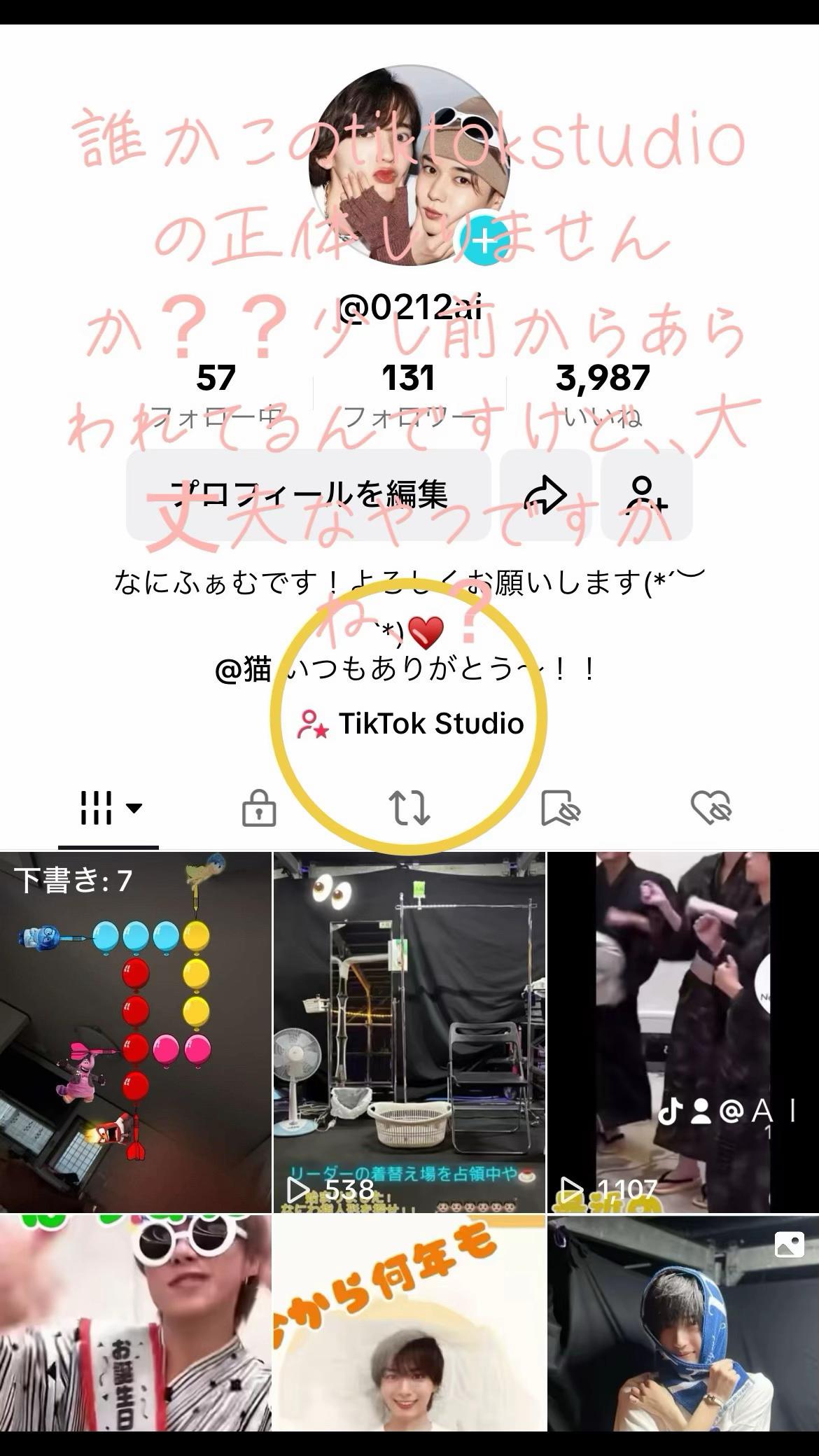Viewport: 819px width, 1456px height.
Task: Switch to the private videos lock tab
Action: (x=259, y=808)
